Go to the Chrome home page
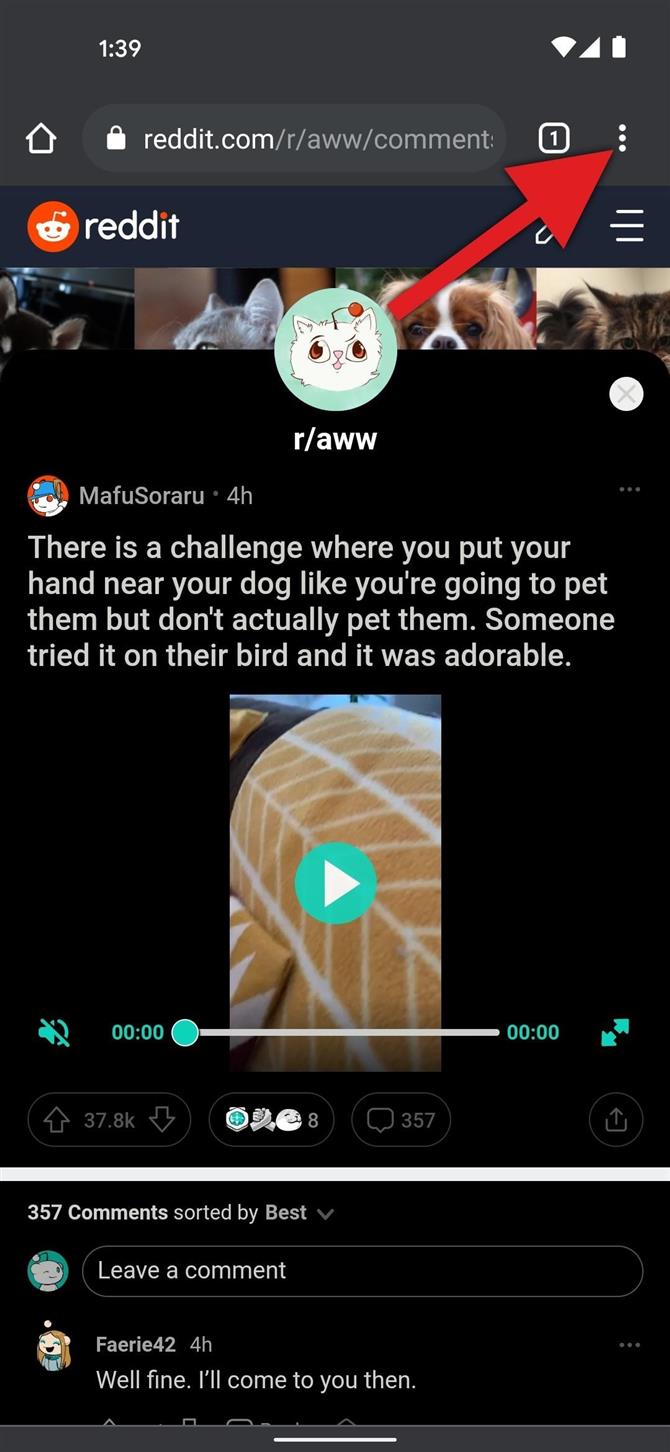Image resolution: width=670 pixels, height=1452 pixels. click(x=41, y=139)
